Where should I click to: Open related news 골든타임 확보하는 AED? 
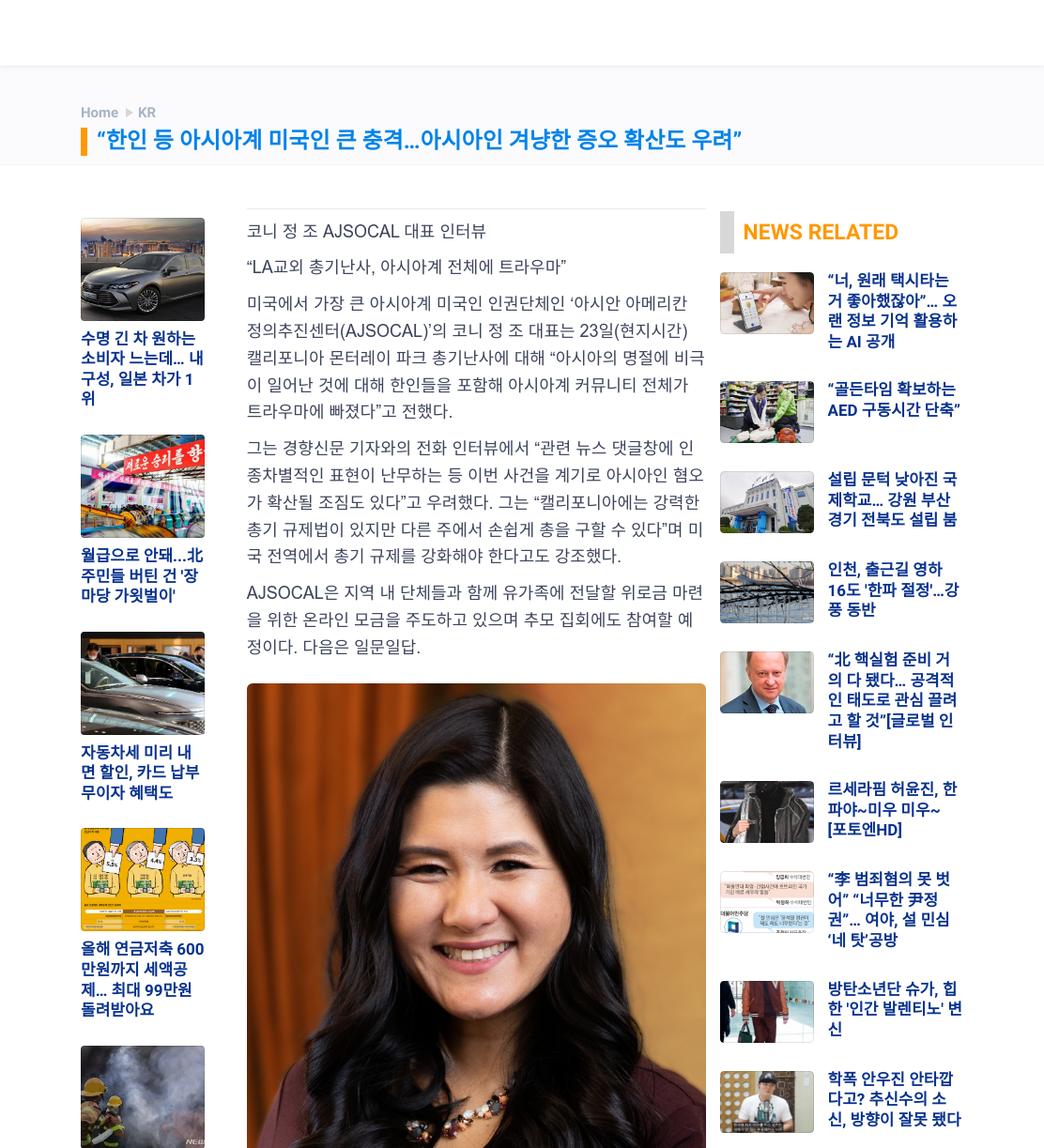pos(895,399)
